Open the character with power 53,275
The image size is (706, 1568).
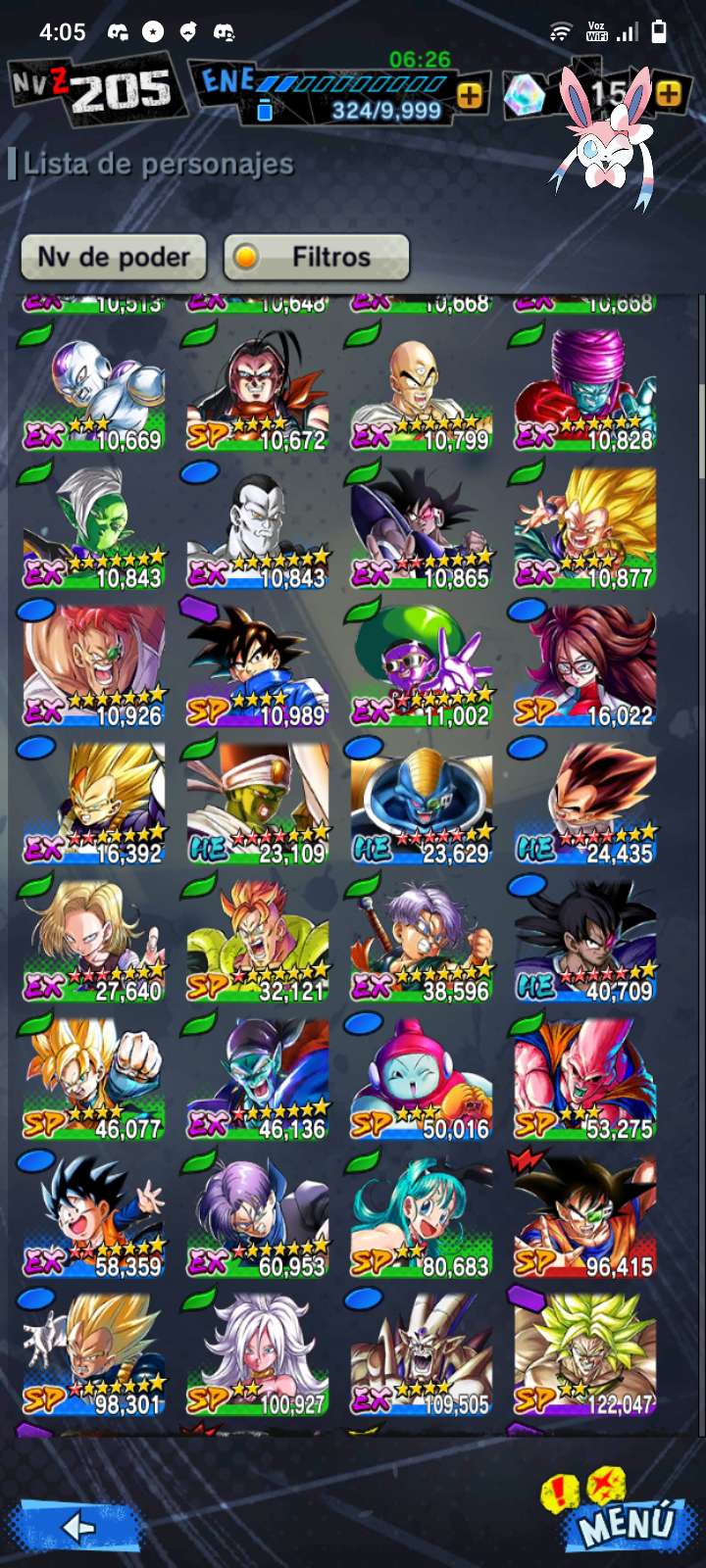[x=584, y=1080]
